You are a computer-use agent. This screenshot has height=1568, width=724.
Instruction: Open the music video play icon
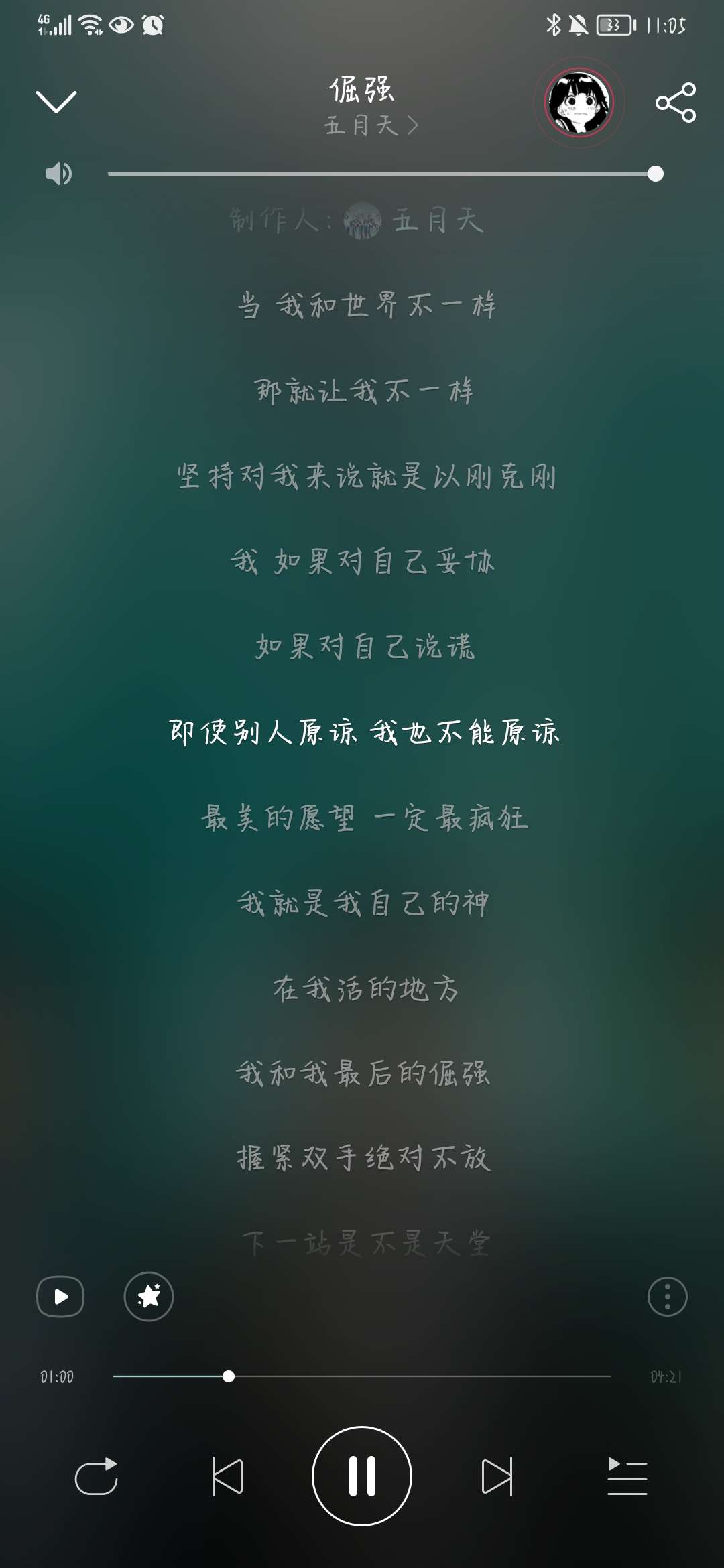point(60,1297)
